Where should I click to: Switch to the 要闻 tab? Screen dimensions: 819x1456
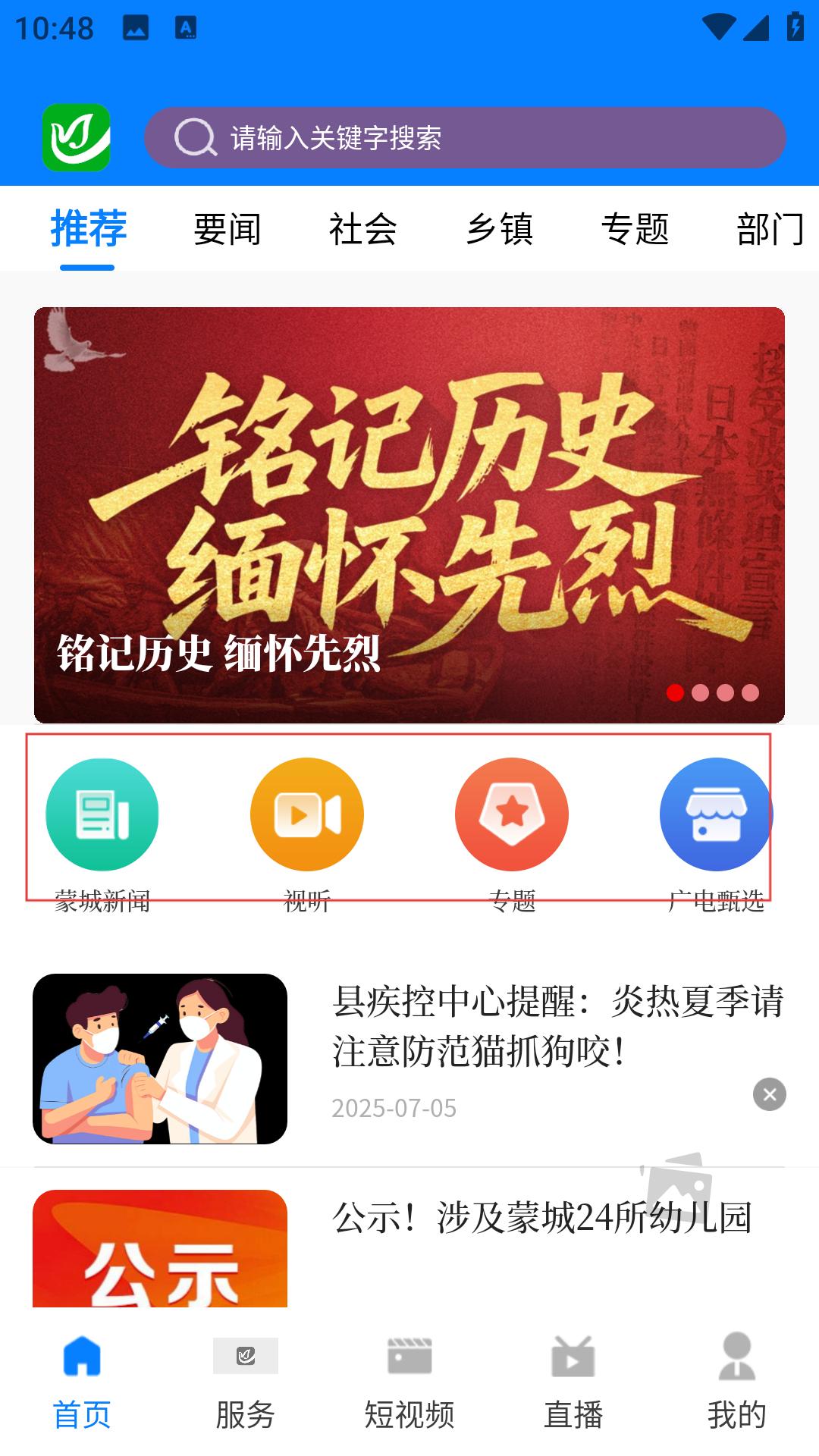point(227,229)
